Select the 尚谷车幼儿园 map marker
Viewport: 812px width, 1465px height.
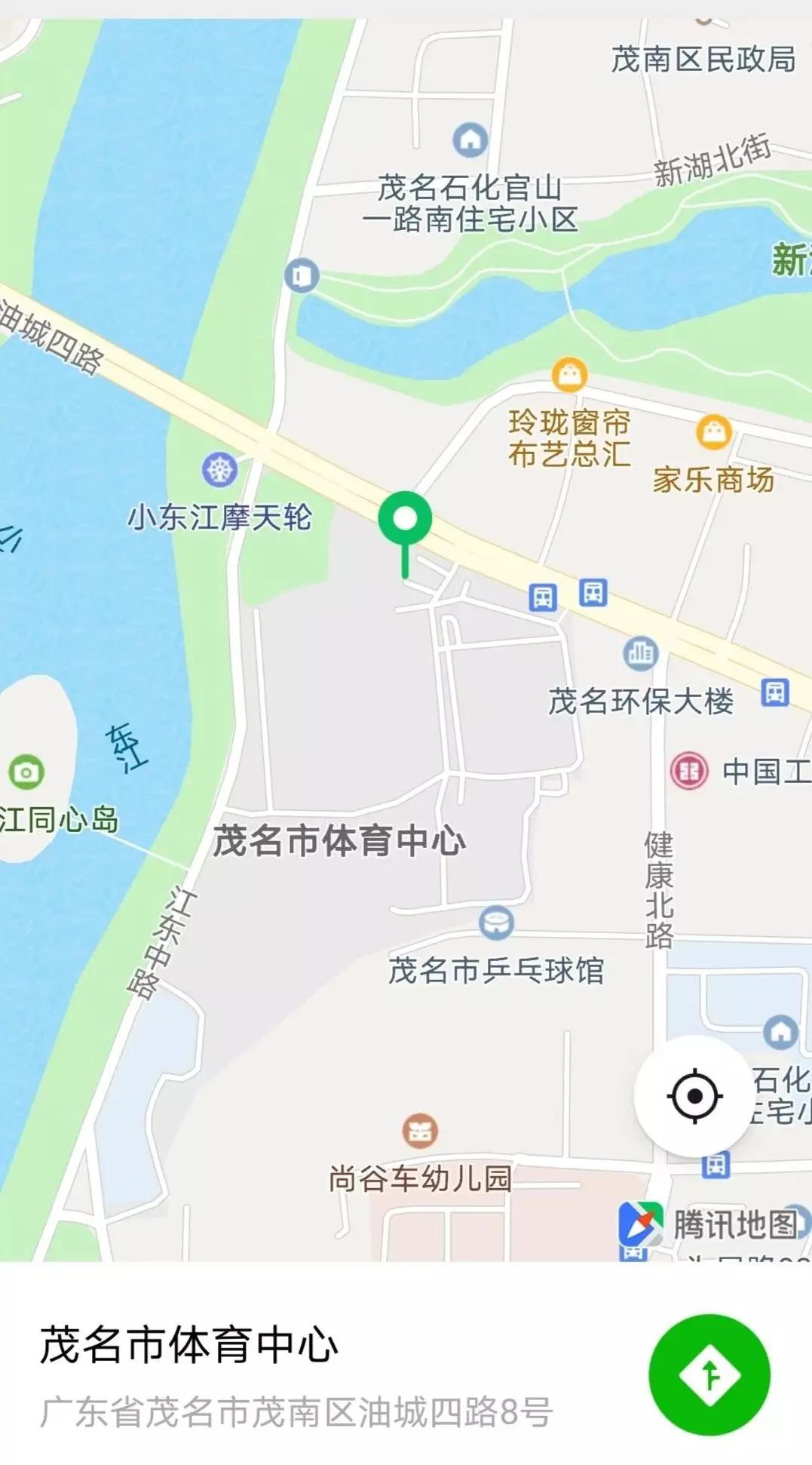(420, 1131)
